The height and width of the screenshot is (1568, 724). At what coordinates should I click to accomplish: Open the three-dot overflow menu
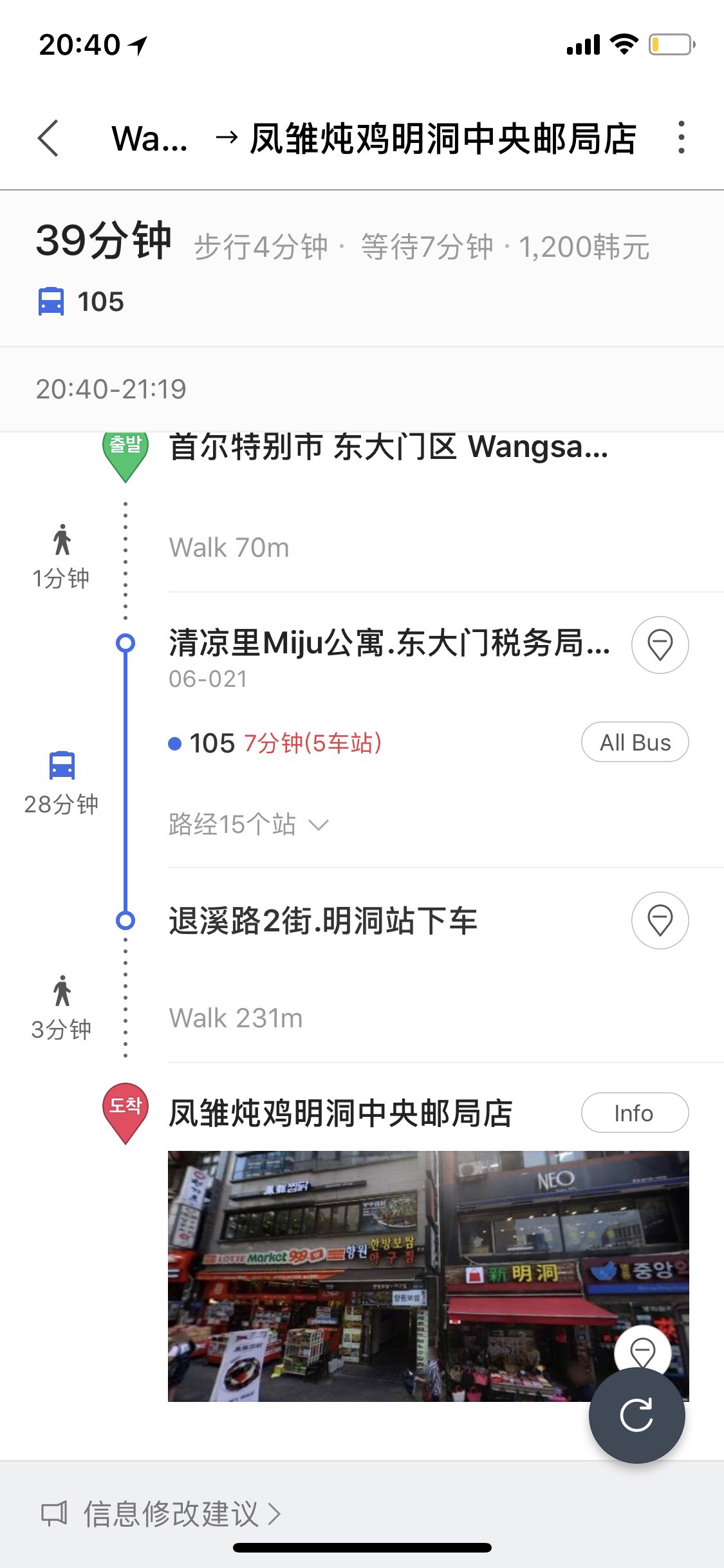[681, 138]
